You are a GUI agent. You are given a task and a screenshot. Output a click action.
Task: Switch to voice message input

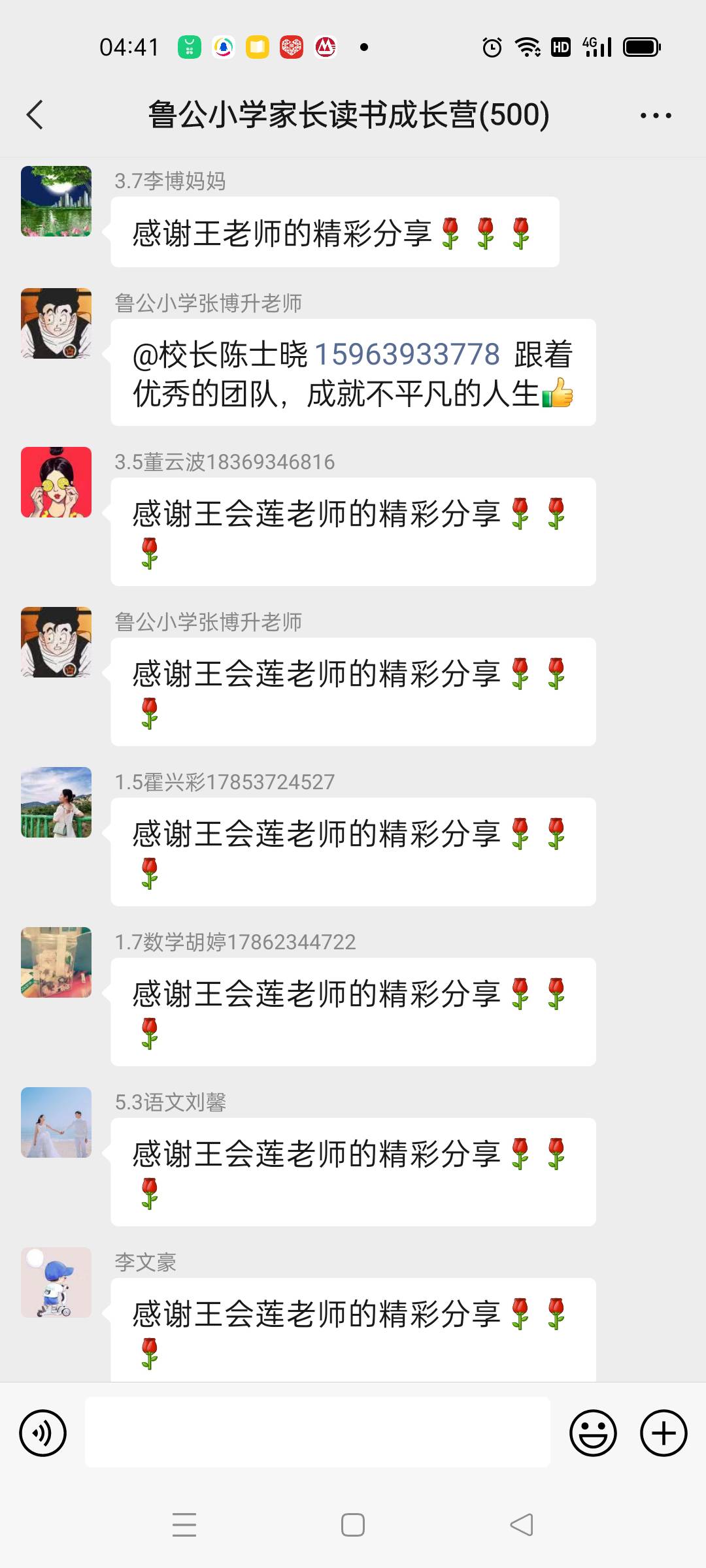(x=43, y=1432)
